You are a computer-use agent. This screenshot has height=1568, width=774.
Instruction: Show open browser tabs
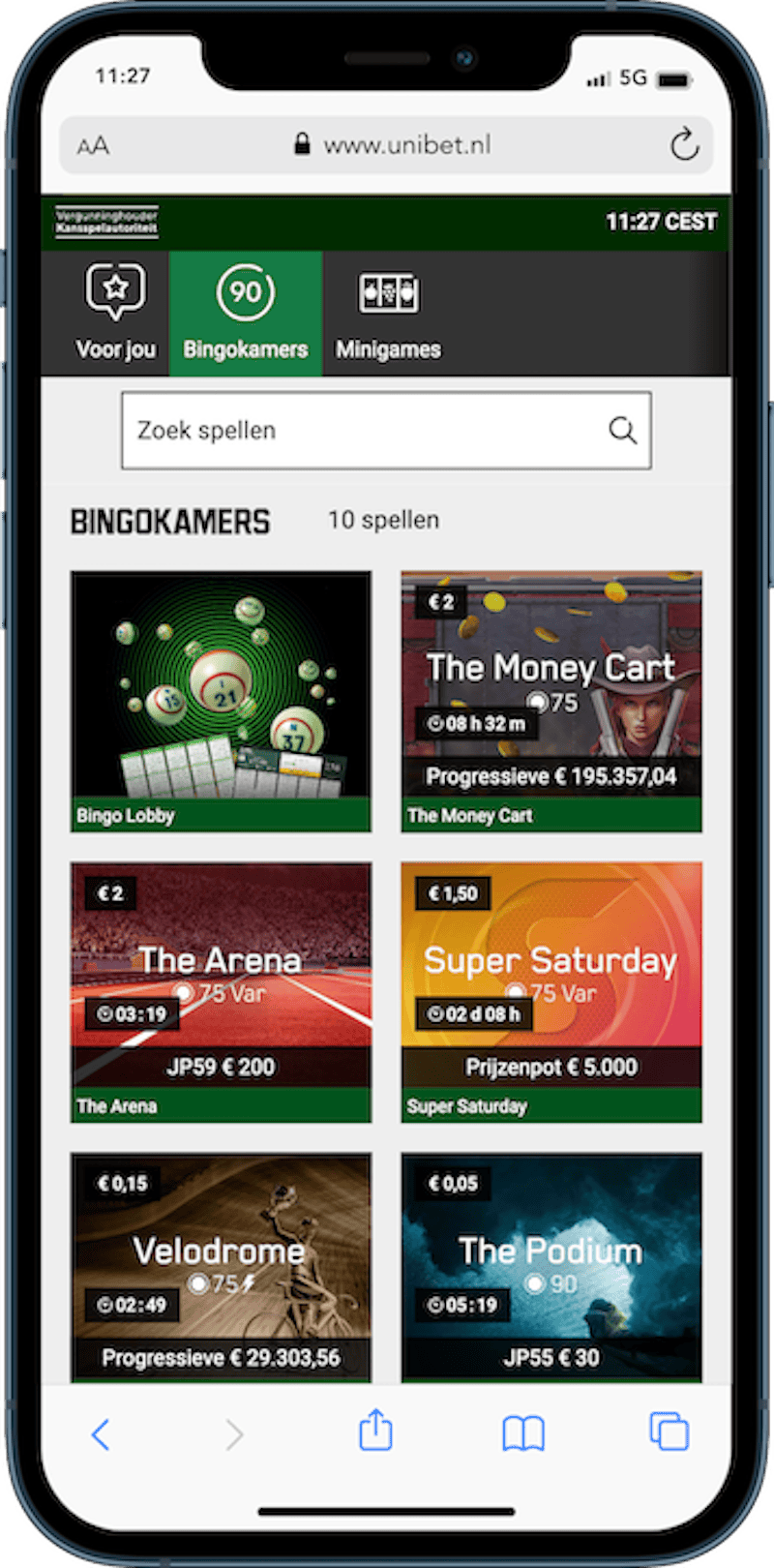[x=669, y=1432]
